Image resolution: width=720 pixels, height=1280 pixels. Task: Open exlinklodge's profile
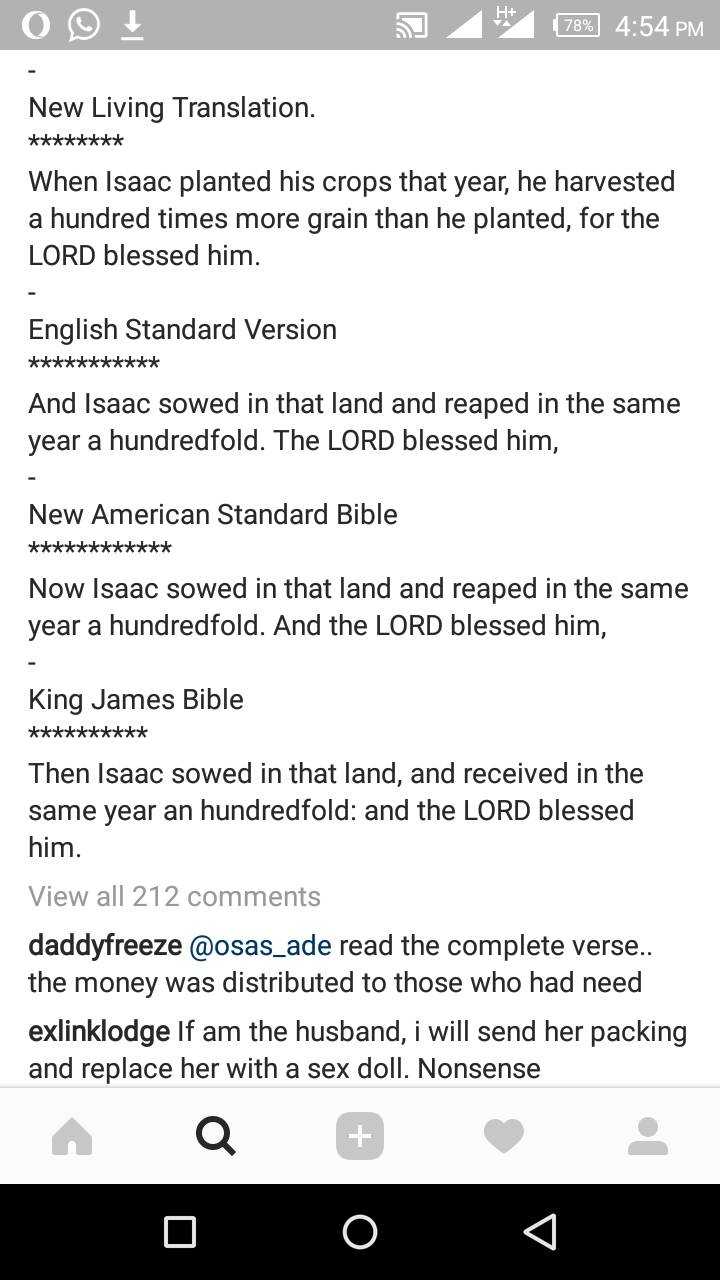point(99,1031)
